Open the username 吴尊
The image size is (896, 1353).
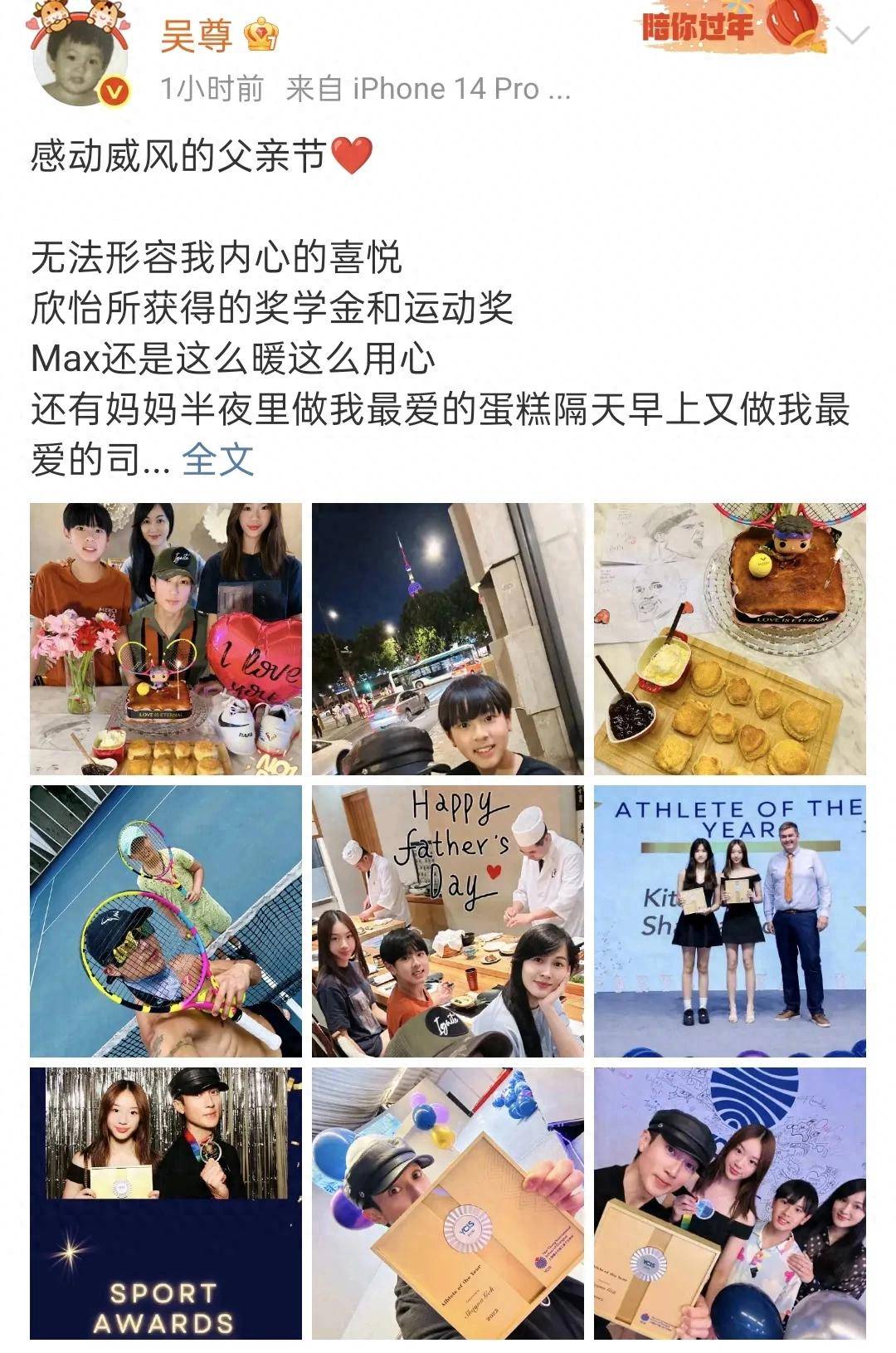coord(196,37)
